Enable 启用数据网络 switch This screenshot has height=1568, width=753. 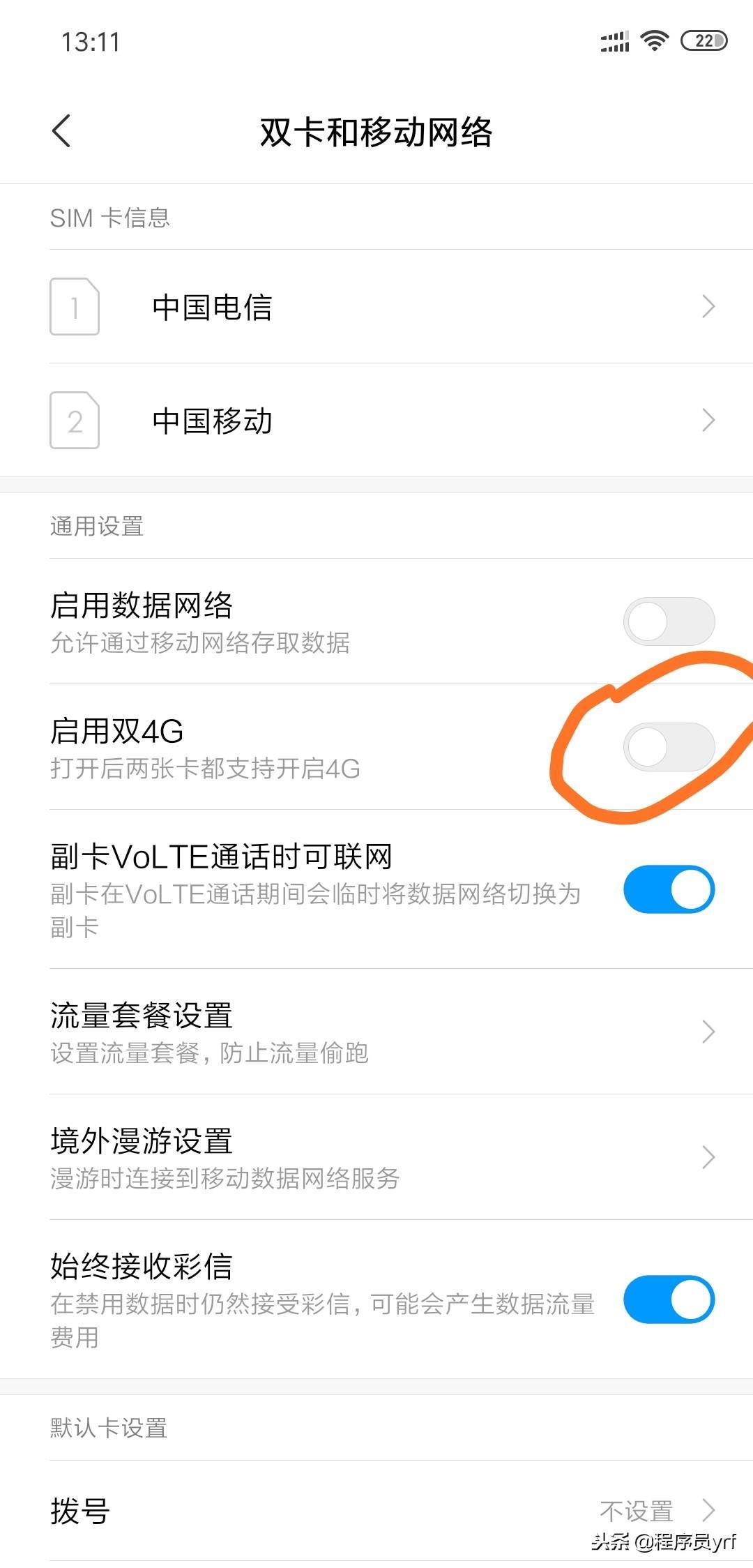[669, 621]
